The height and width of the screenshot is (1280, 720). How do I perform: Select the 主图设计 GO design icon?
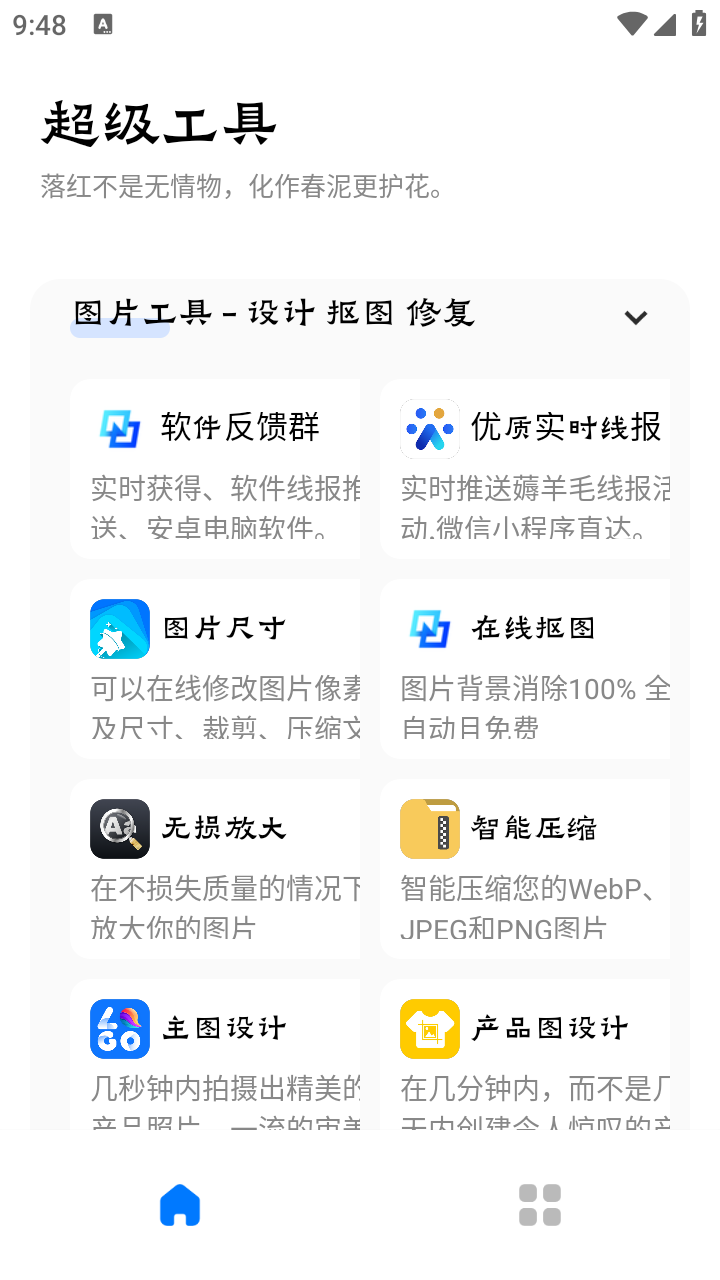click(x=119, y=1028)
